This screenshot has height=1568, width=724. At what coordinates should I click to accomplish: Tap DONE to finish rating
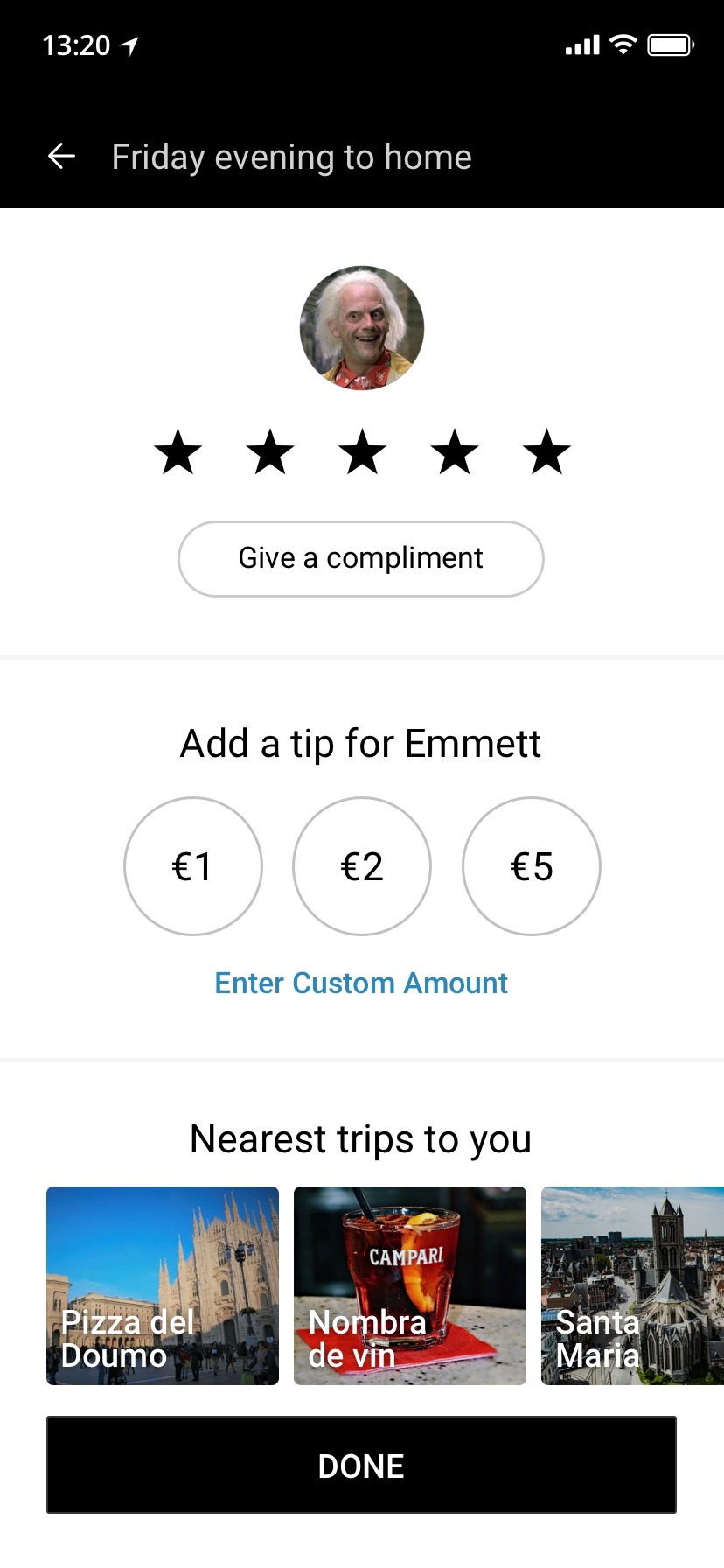click(361, 1466)
